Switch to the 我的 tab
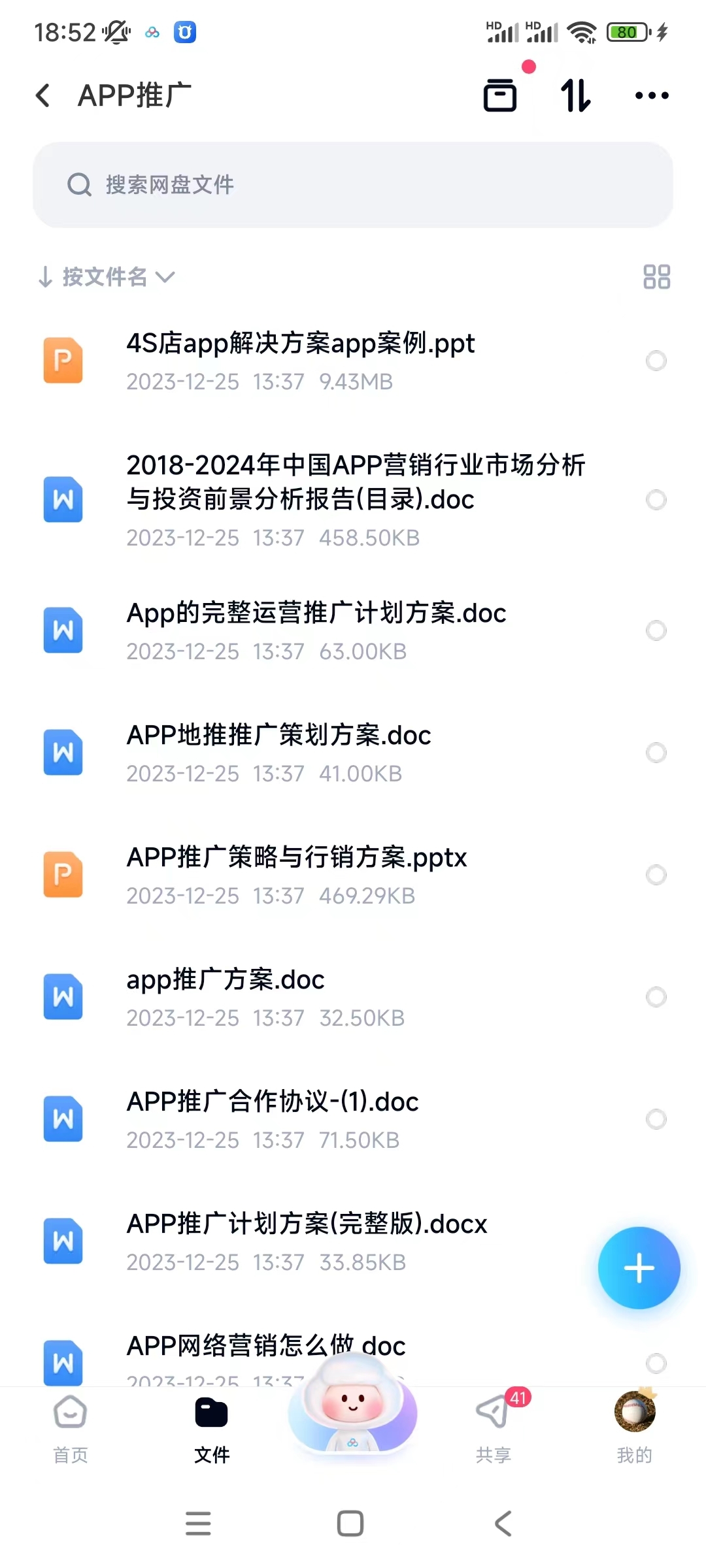 (635, 1429)
